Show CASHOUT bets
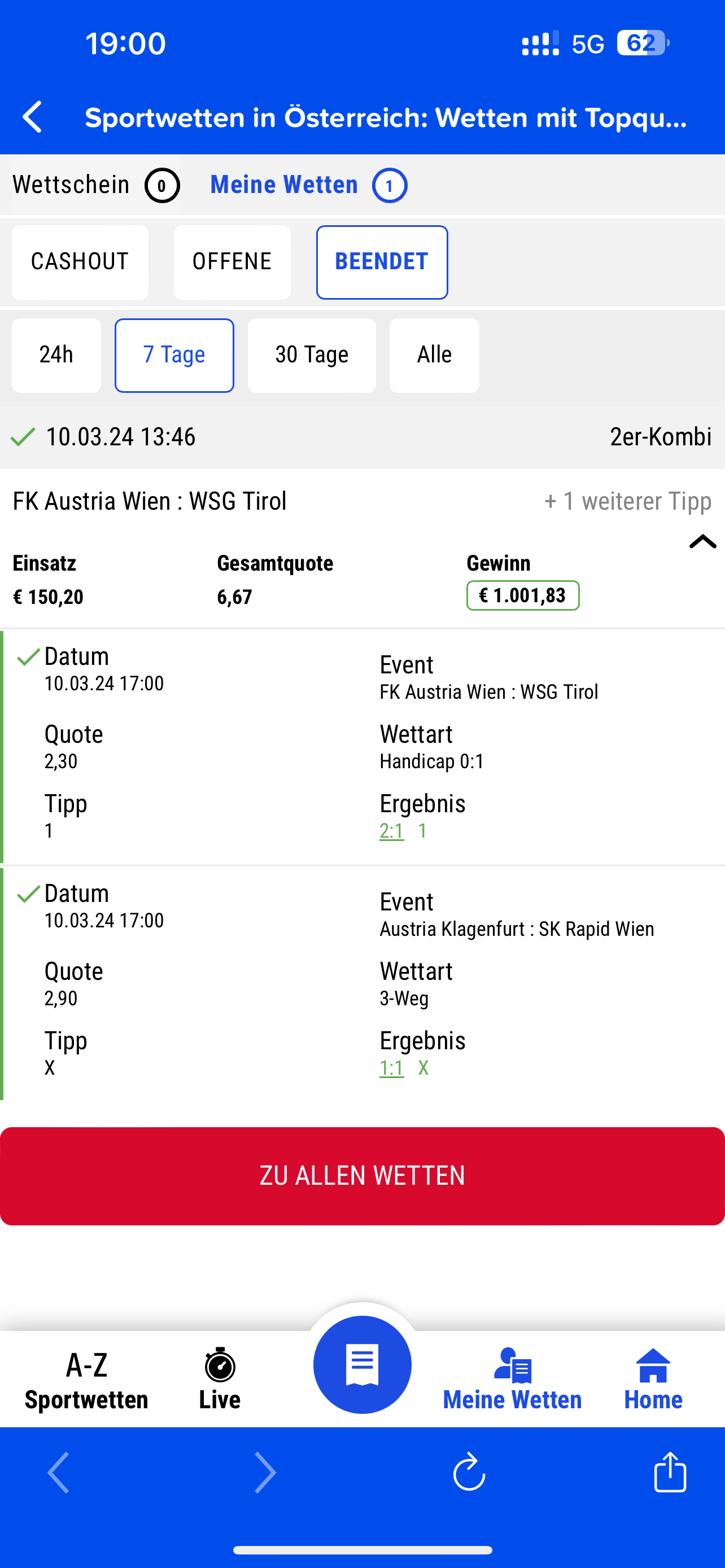This screenshot has height=1568, width=725. click(80, 262)
